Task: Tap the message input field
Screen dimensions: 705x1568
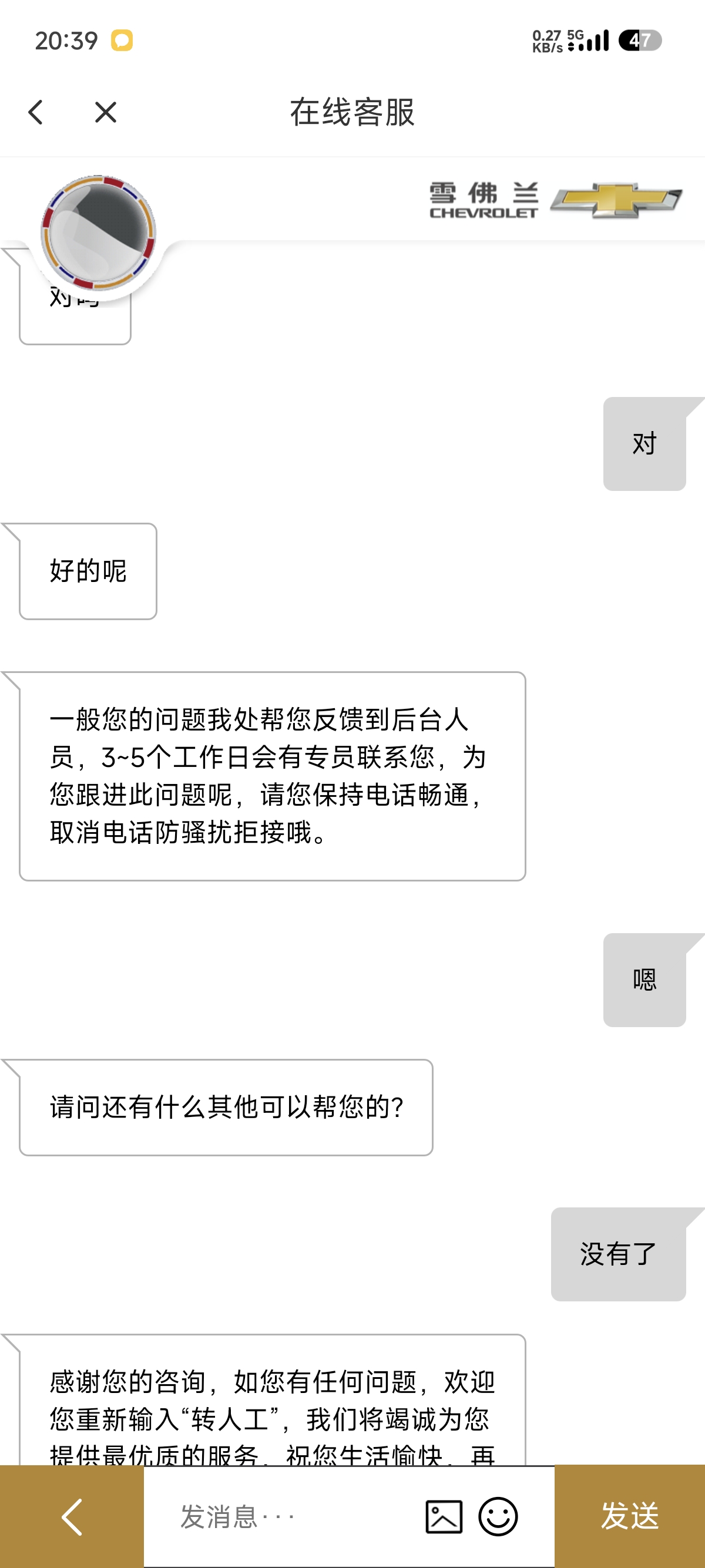Action: click(x=280, y=1516)
